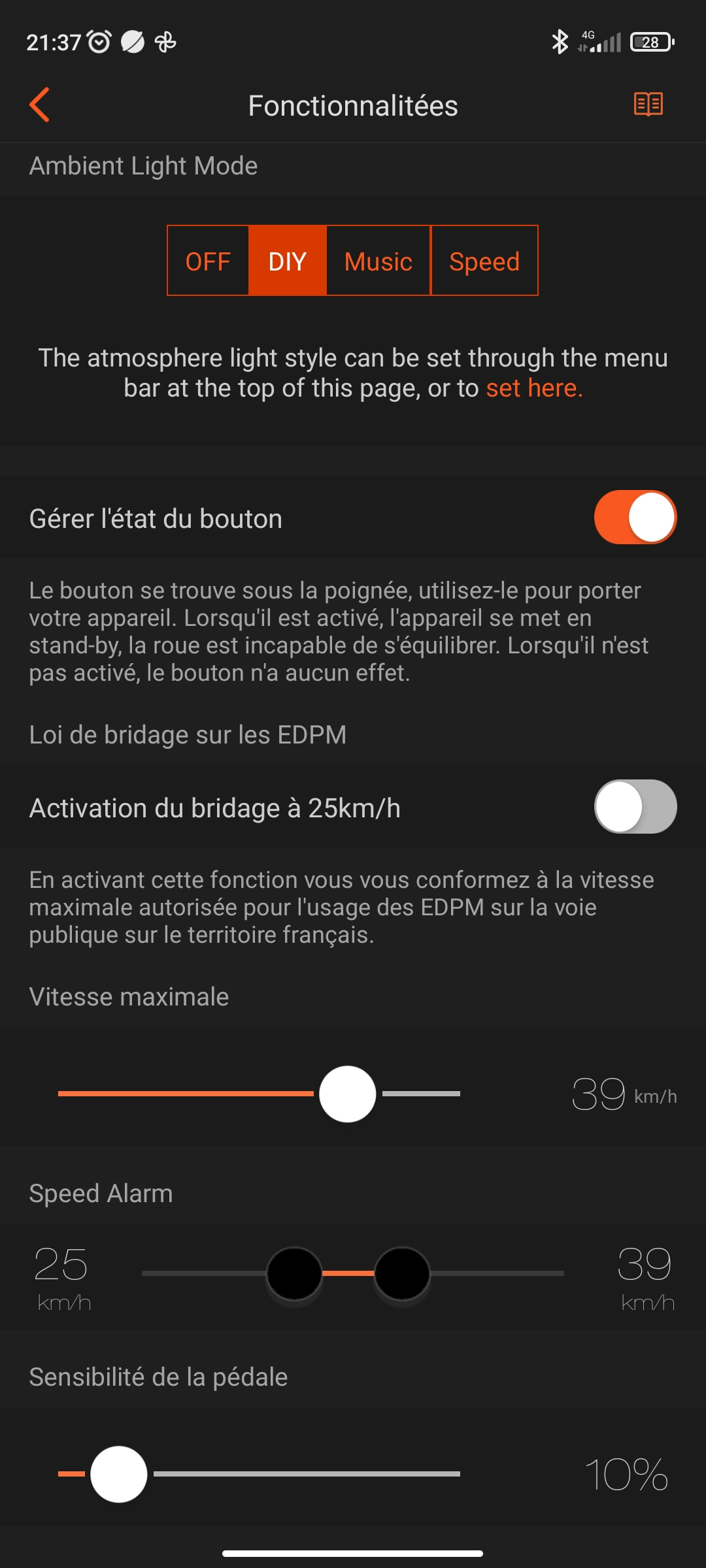Viewport: 706px width, 1568px height.
Task: Tap the lower Speed Alarm slider knob
Action: pyautogui.click(x=295, y=1273)
